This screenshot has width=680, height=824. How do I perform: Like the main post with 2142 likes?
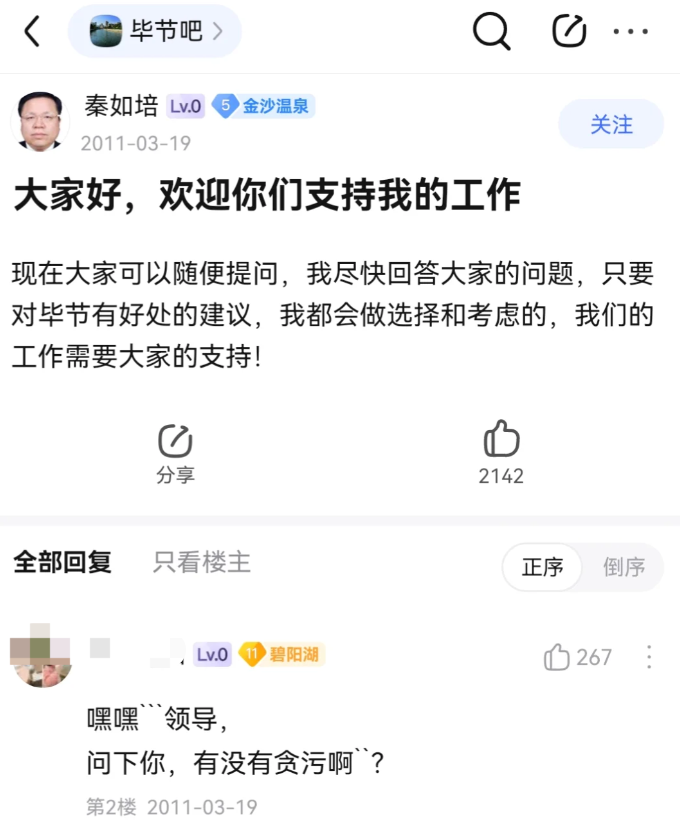pos(501,453)
